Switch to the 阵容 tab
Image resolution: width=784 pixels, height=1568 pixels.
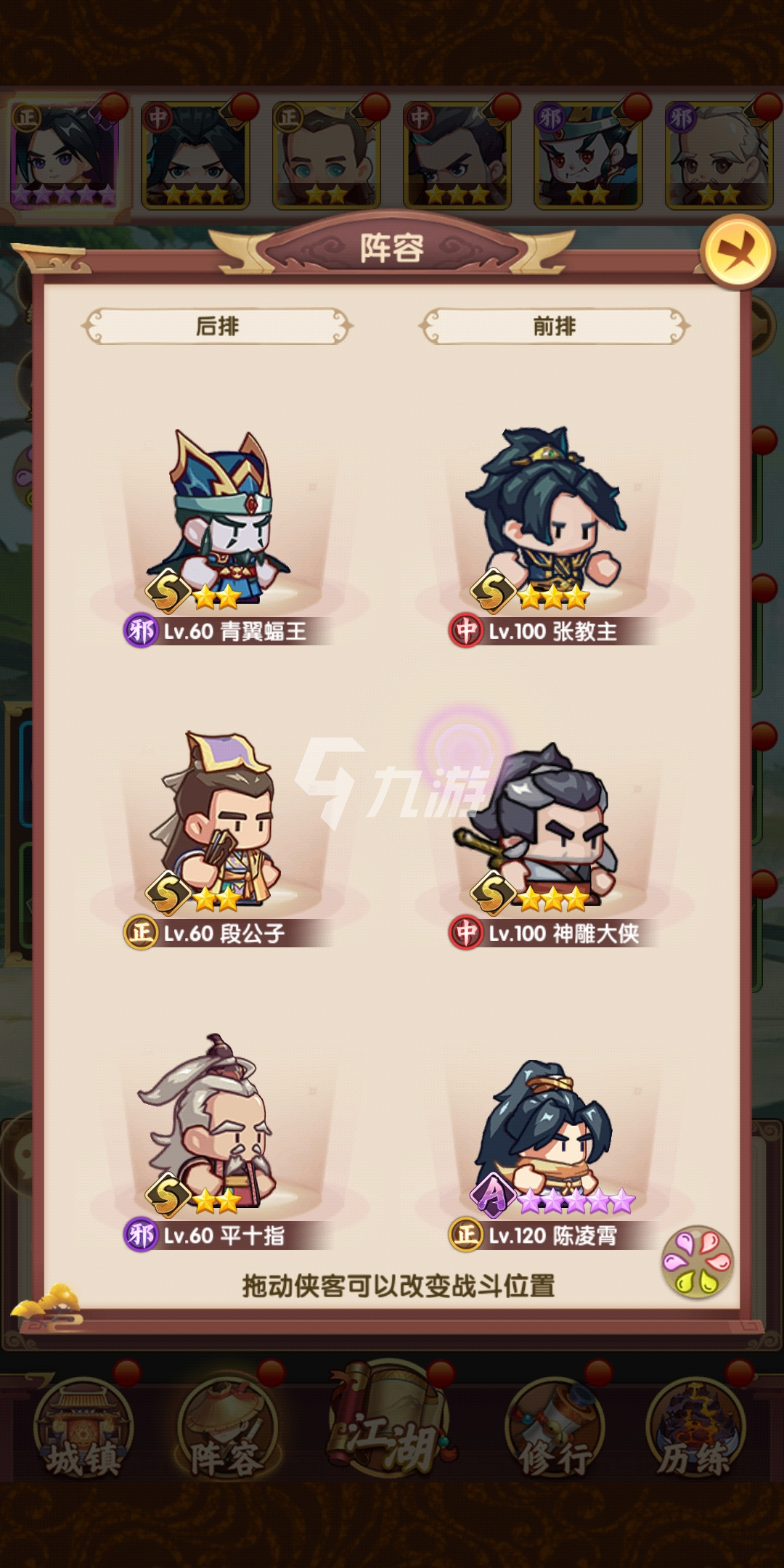226,1428
